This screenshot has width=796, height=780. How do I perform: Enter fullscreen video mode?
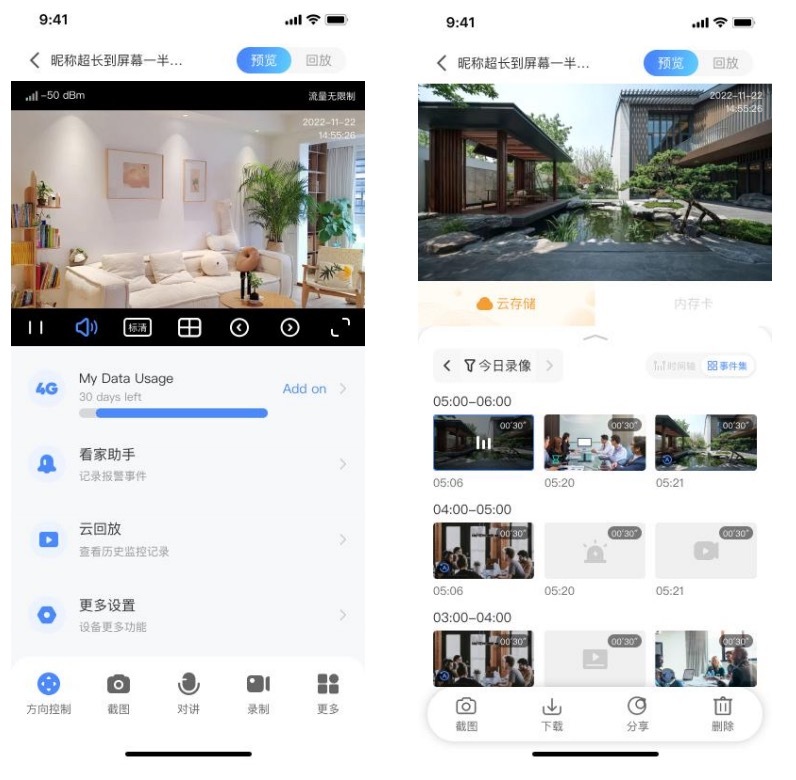coord(340,328)
